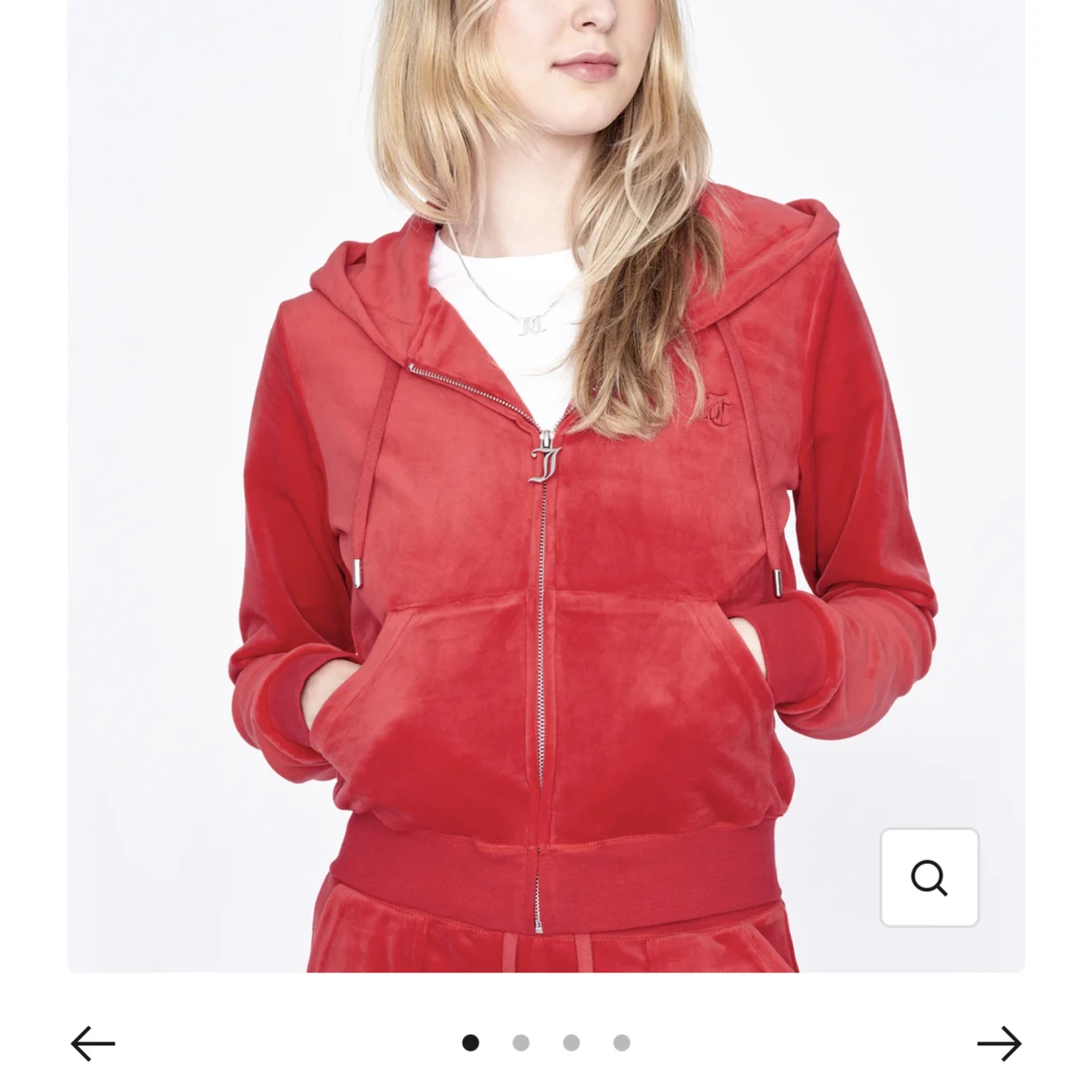Jump to the fourth image dot
The image size is (1092, 1092).
[x=622, y=1042]
